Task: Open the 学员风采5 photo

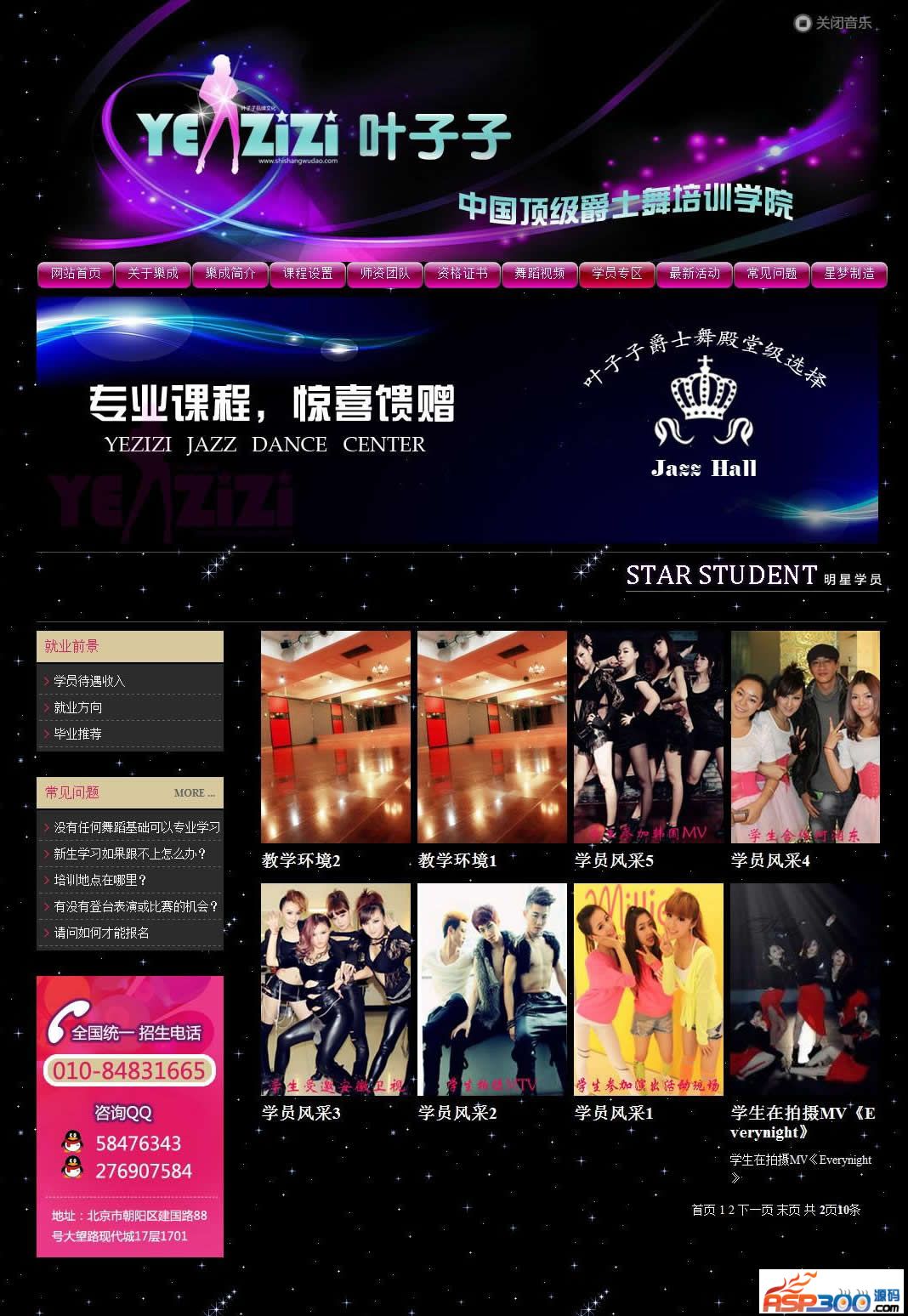Action: (648, 737)
